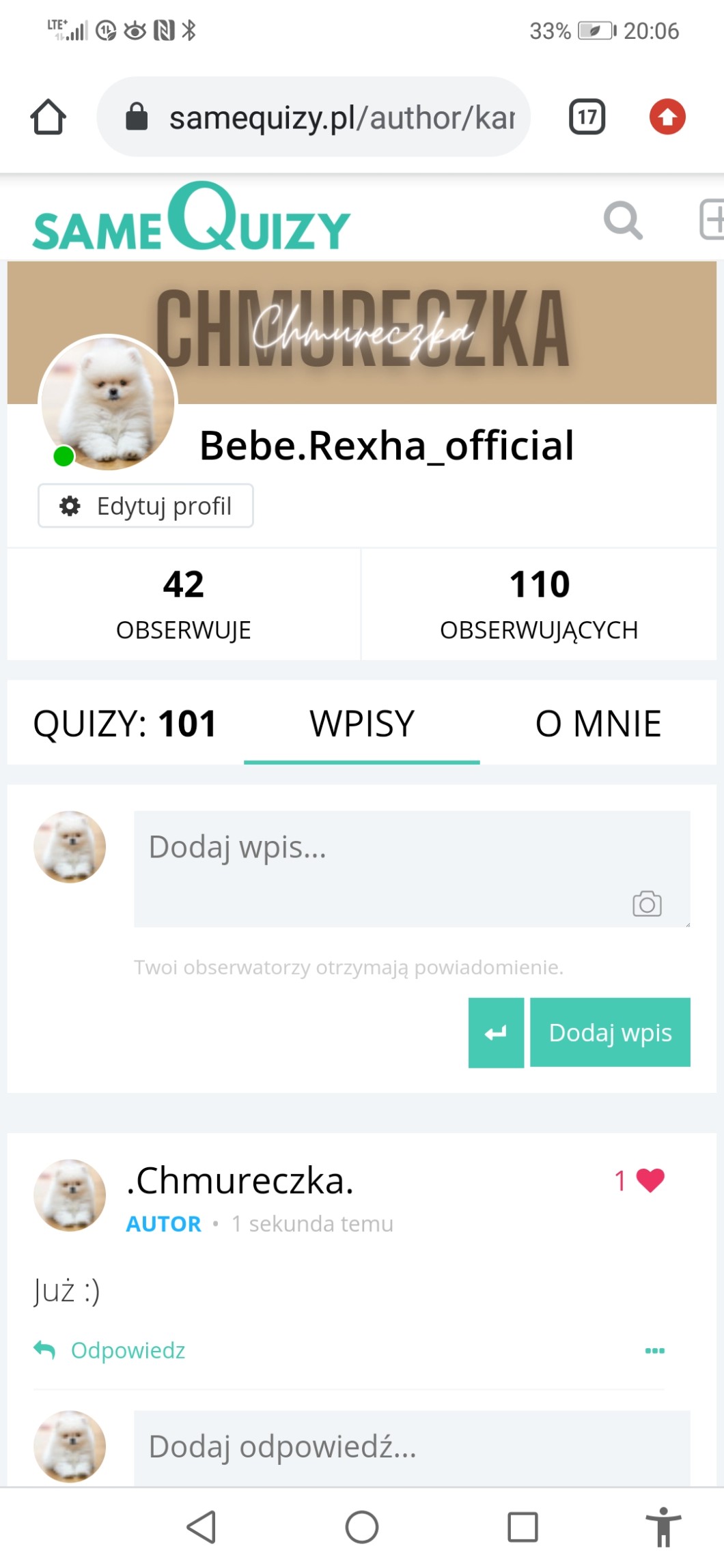Screen dimensions: 724x1568
Task: Attach a photo with the camera icon
Action: (x=647, y=904)
